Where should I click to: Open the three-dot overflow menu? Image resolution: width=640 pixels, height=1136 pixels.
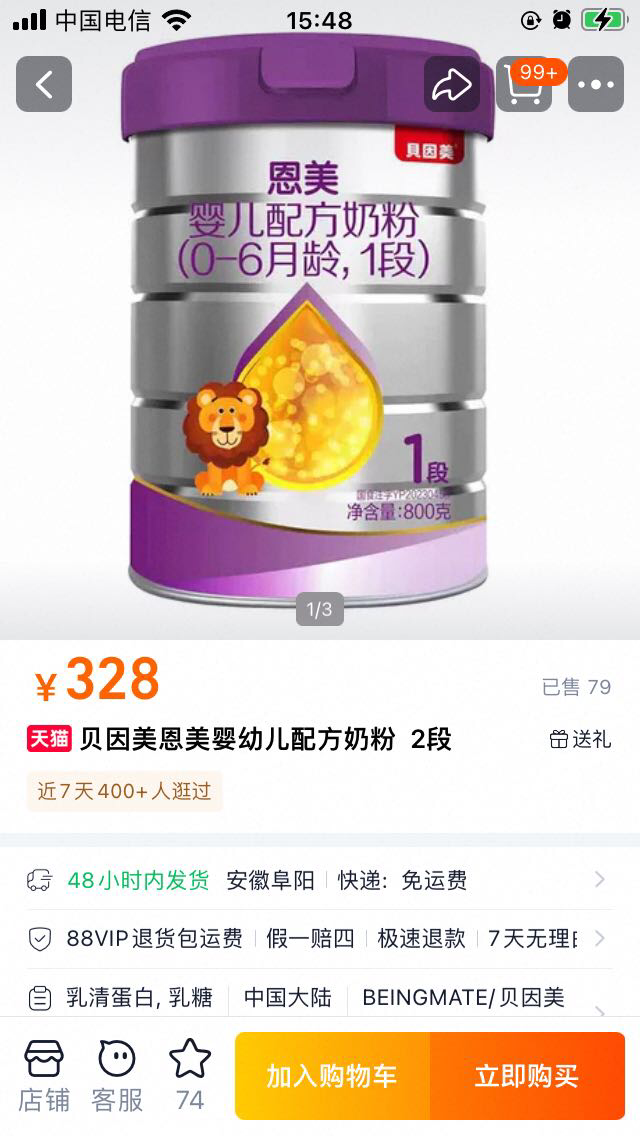[x=596, y=84]
